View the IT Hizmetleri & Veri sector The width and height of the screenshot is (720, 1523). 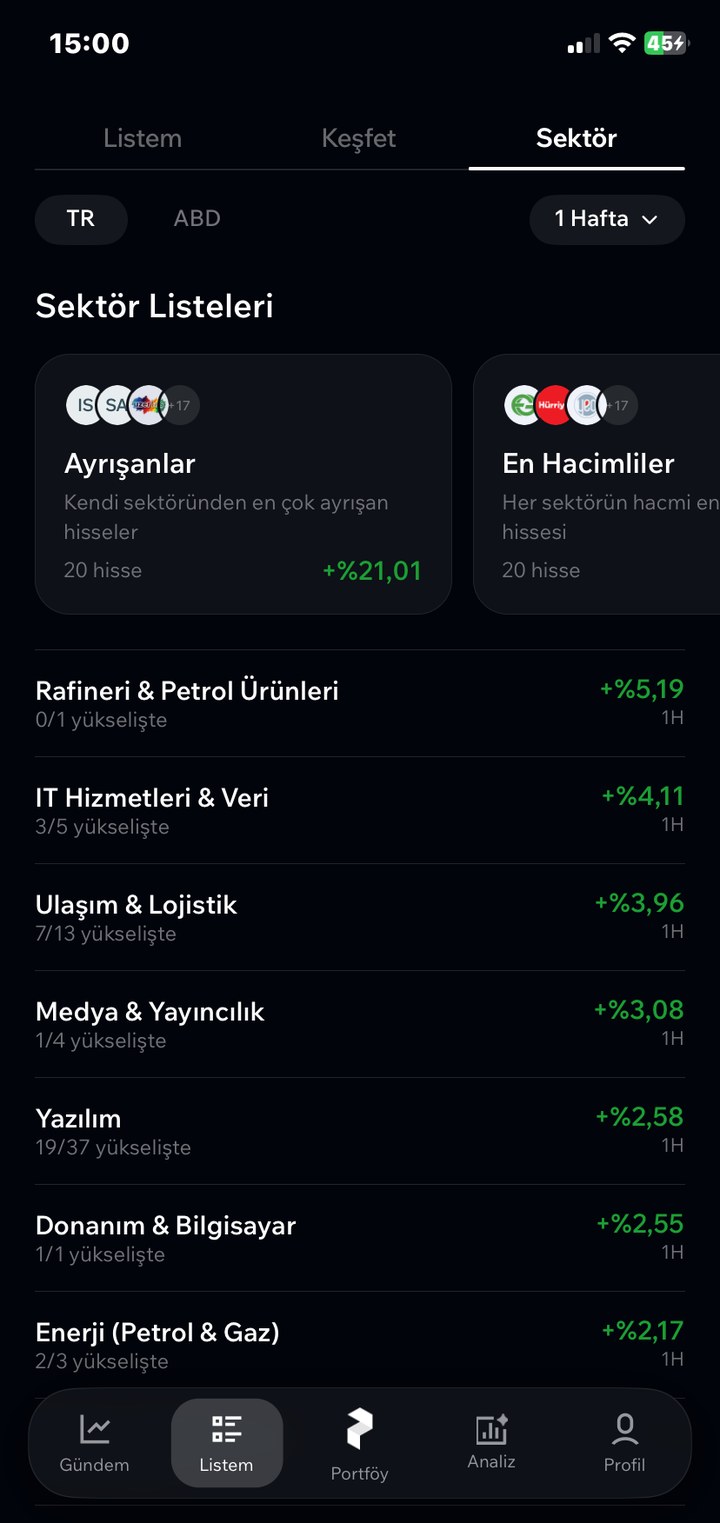point(360,810)
